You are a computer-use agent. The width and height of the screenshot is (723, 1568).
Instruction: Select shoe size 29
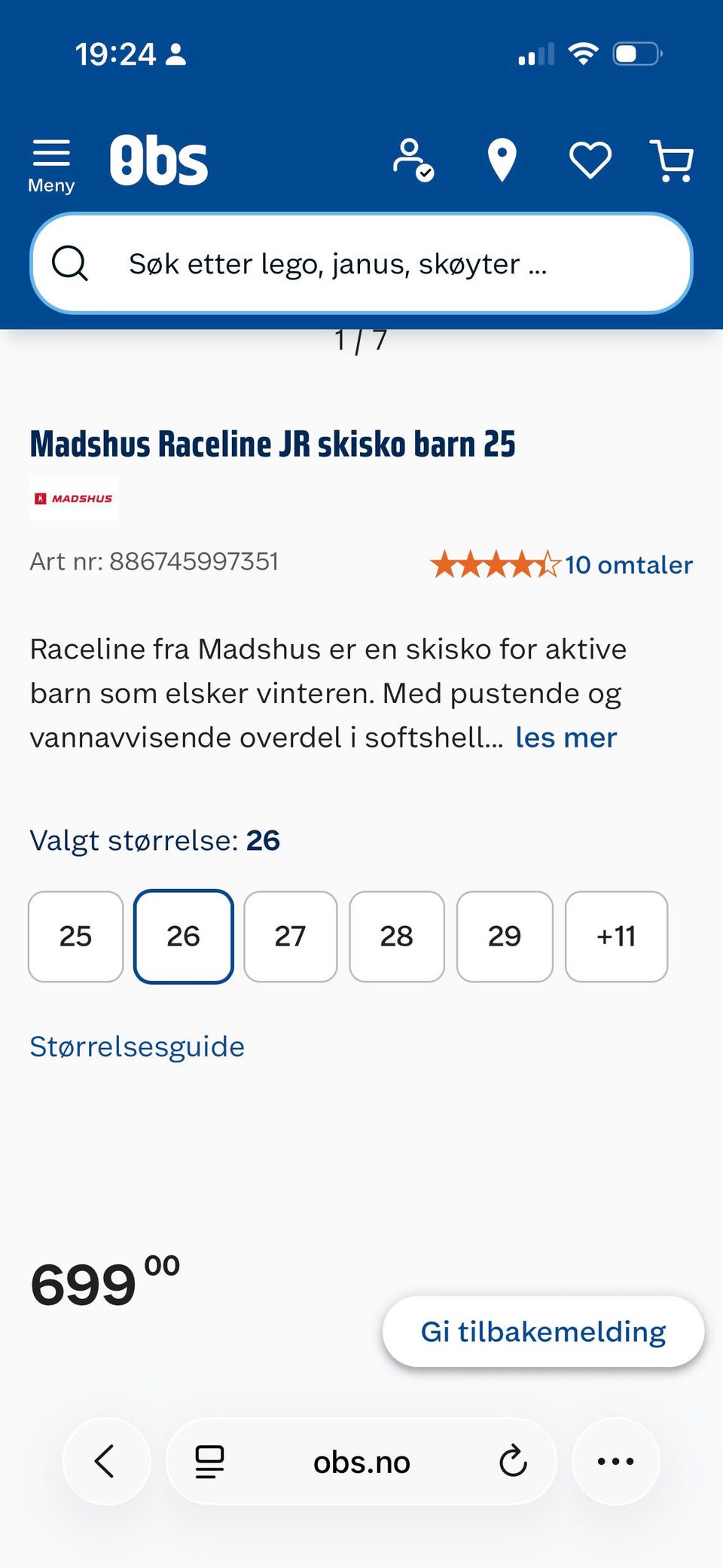pos(505,936)
